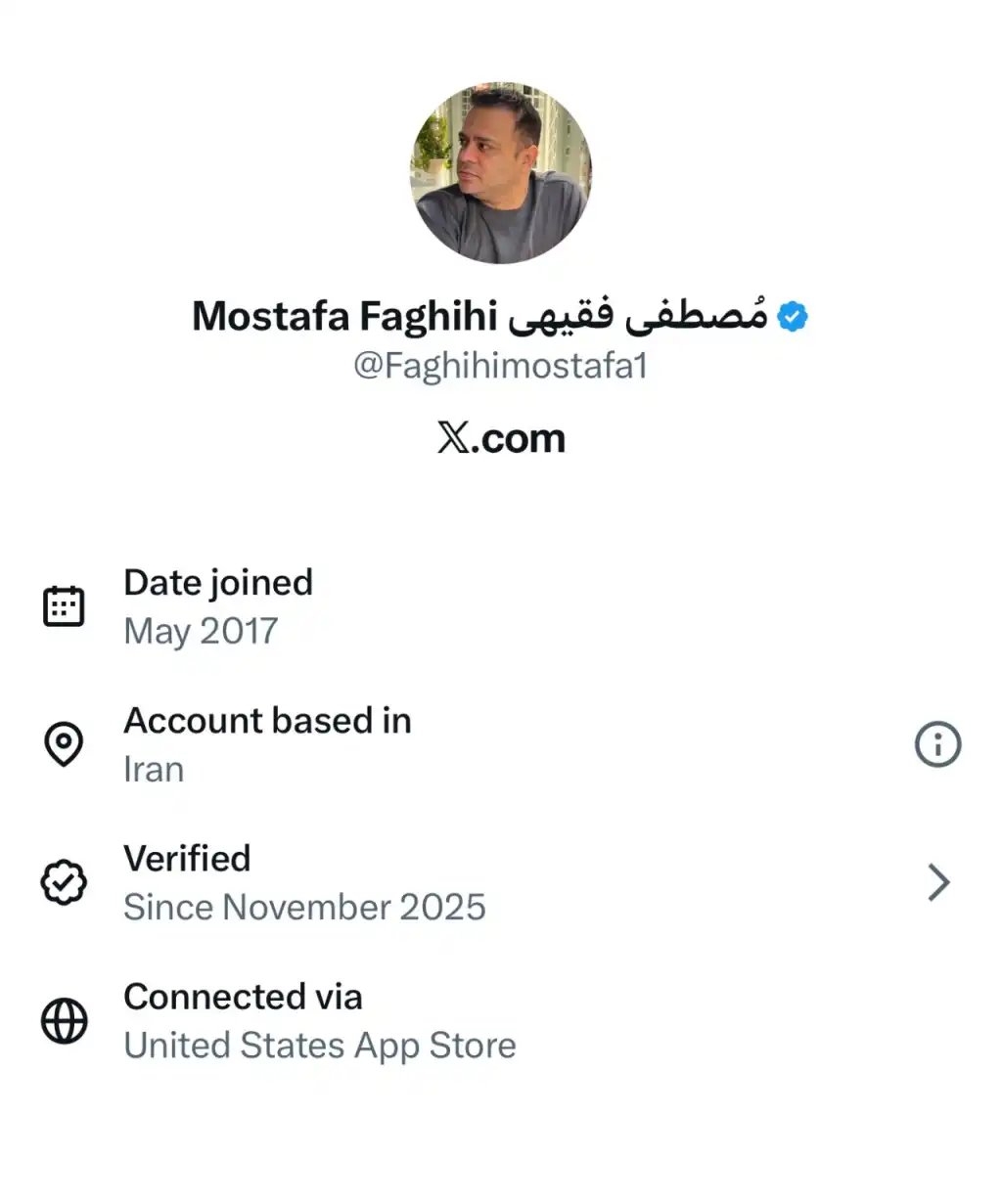Click United States App Store text
Image resolution: width=1002 pixels, height=1204 pixels.
click(x=318, y=1046)
